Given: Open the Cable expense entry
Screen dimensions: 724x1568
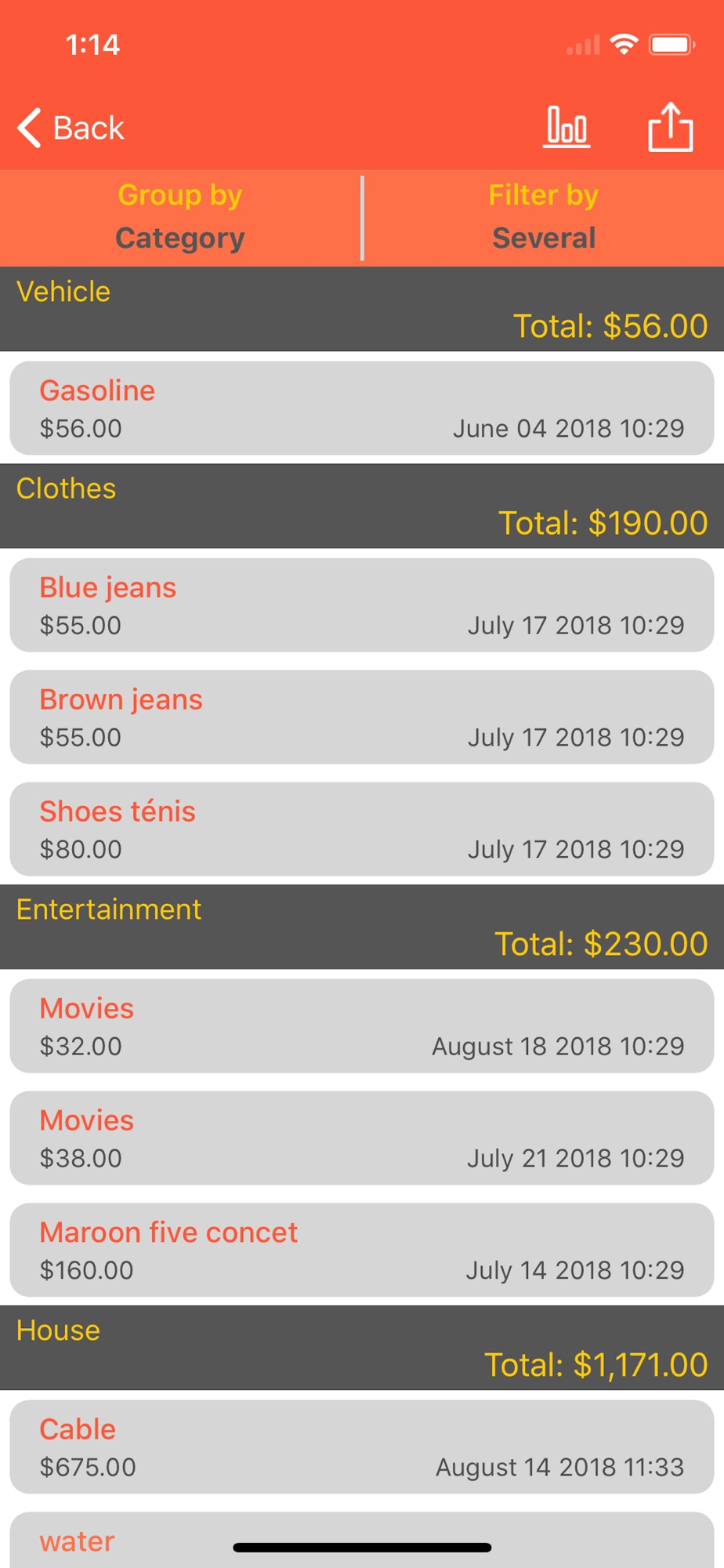Looking at the screenshot, I should (x=362, y=1446).
